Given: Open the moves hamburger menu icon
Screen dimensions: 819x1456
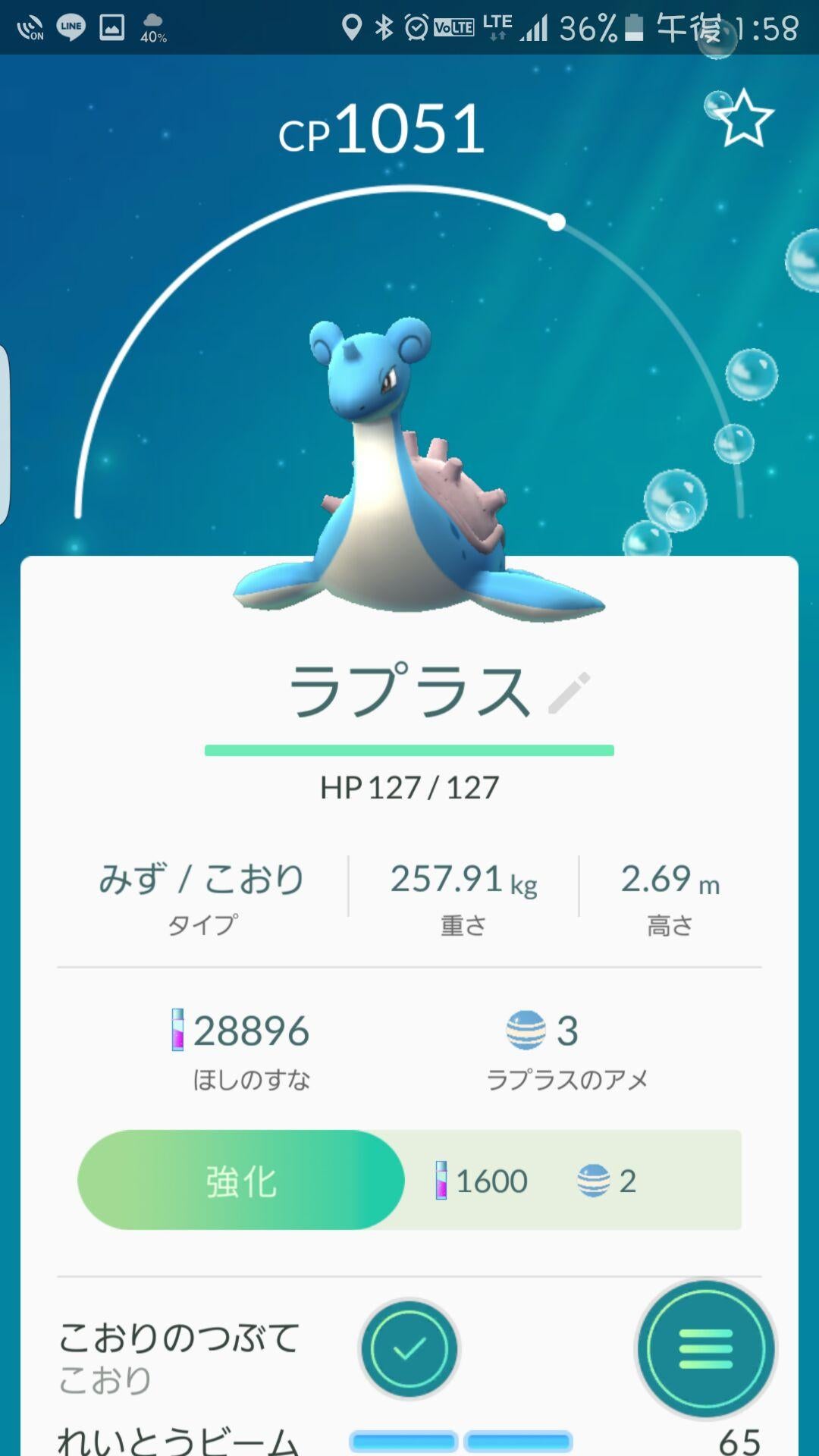Looking at the screenshot, I should [x=705, y=1345].
